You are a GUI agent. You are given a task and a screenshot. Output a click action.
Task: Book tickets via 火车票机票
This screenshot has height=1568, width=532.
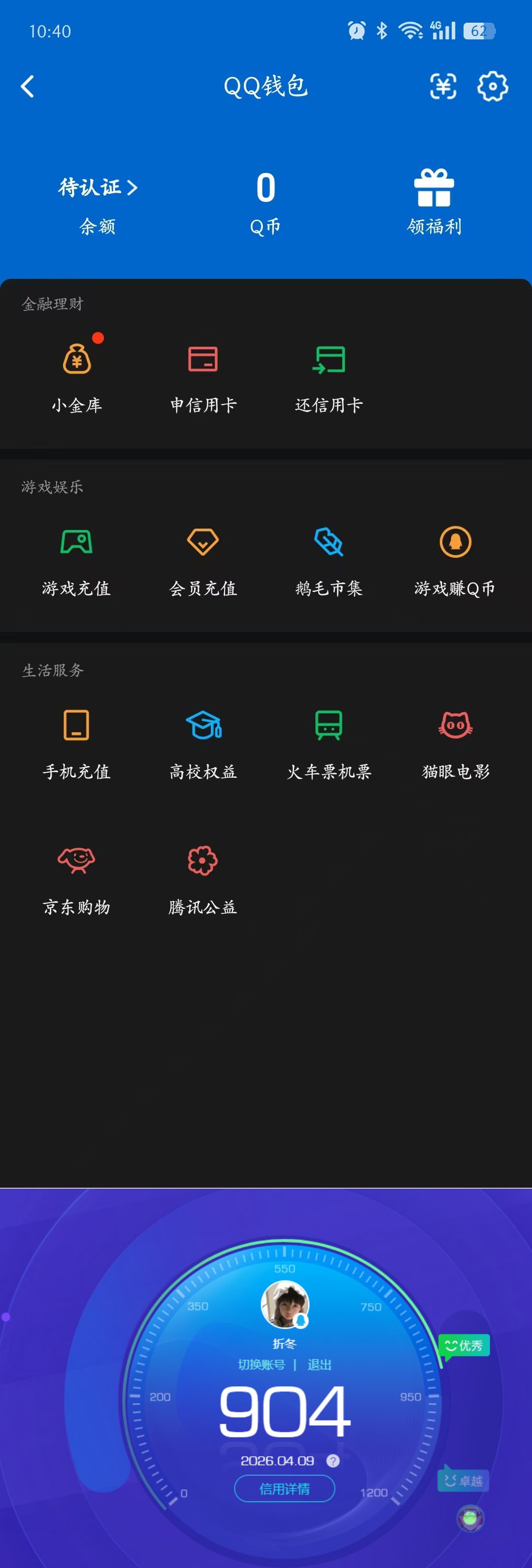[329, 741]
